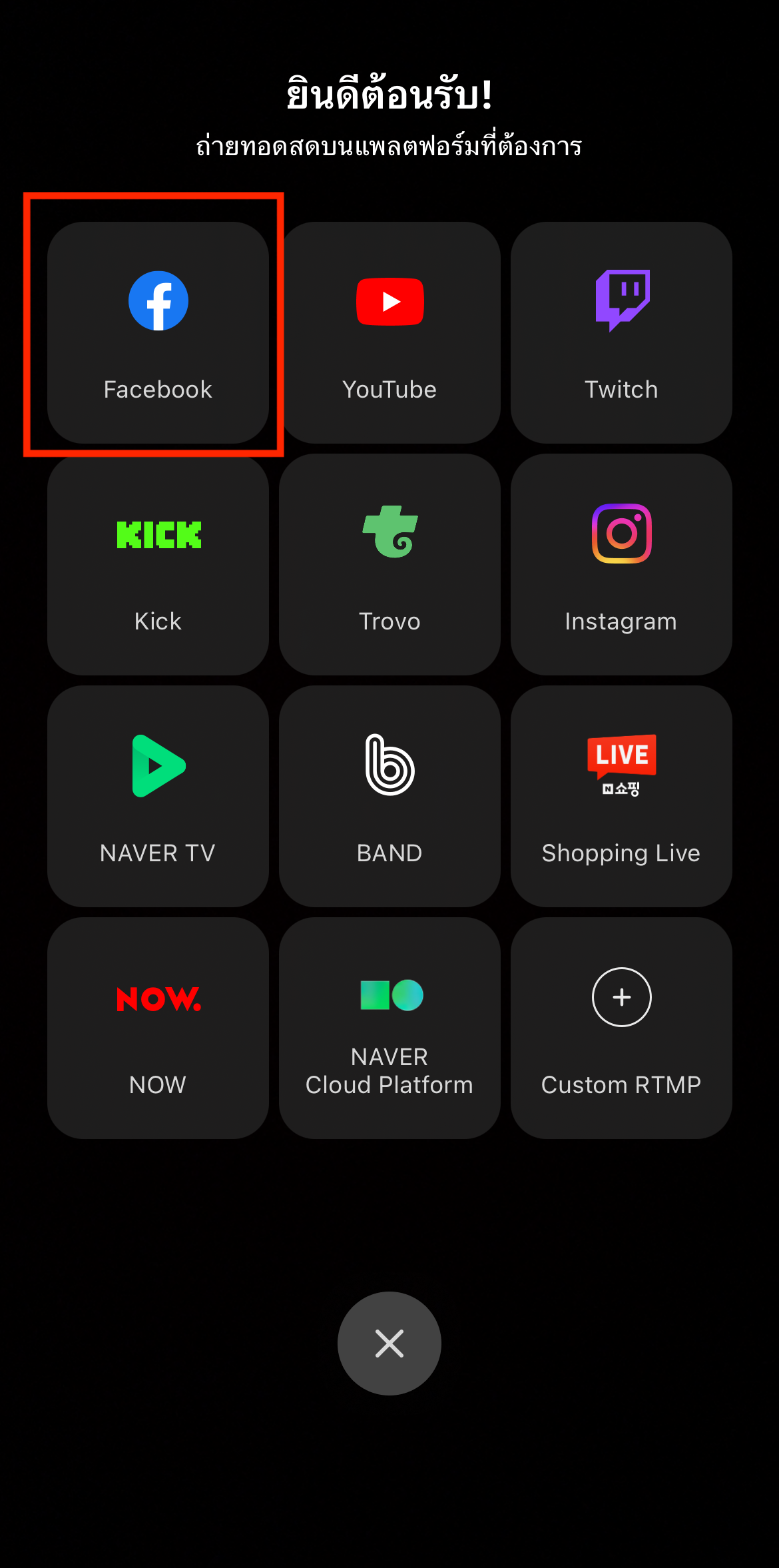Image resolution: width=779 pixels, height=1568 pixels.
Task: Tap the NAVER TV tile
Action: (158, 796)
